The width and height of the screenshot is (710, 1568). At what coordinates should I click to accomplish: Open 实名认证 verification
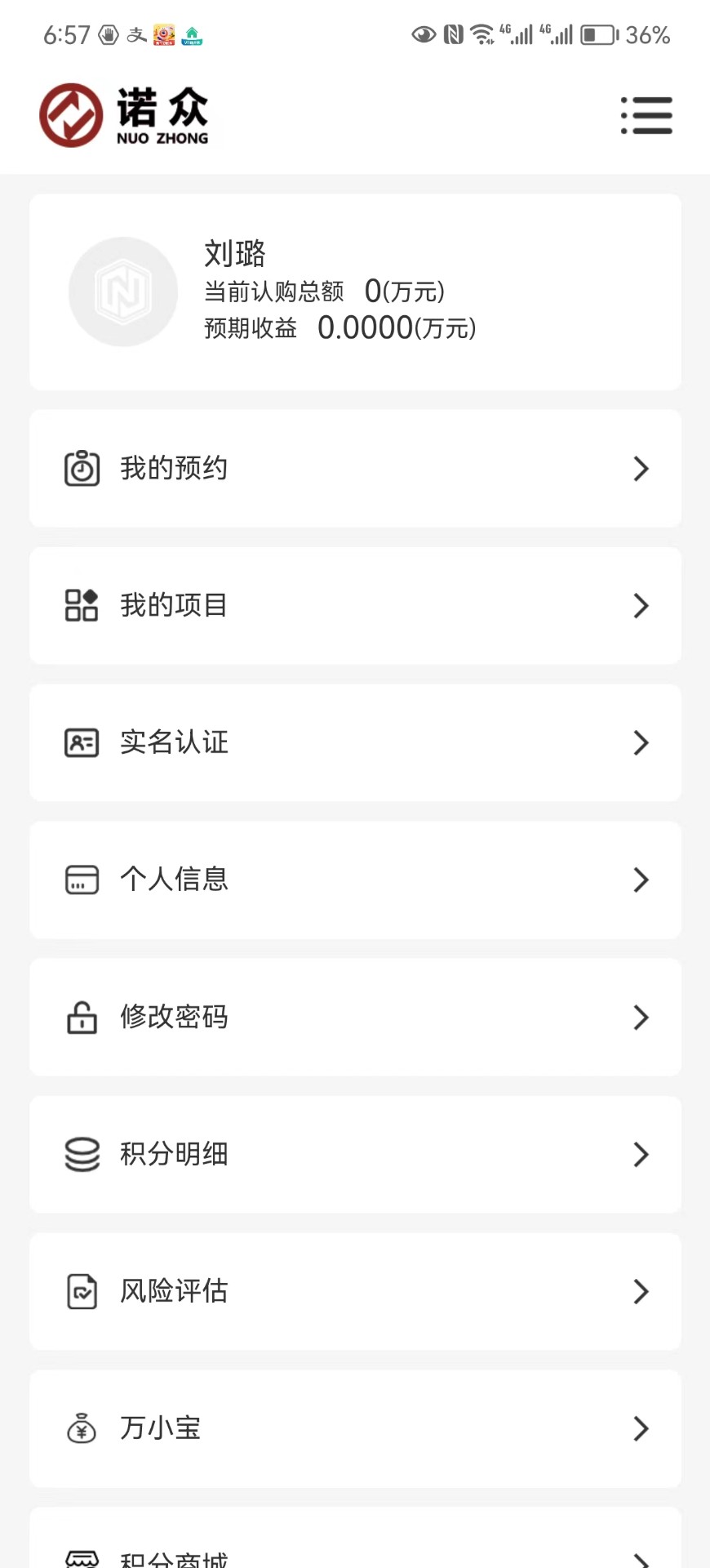(355, 743)
